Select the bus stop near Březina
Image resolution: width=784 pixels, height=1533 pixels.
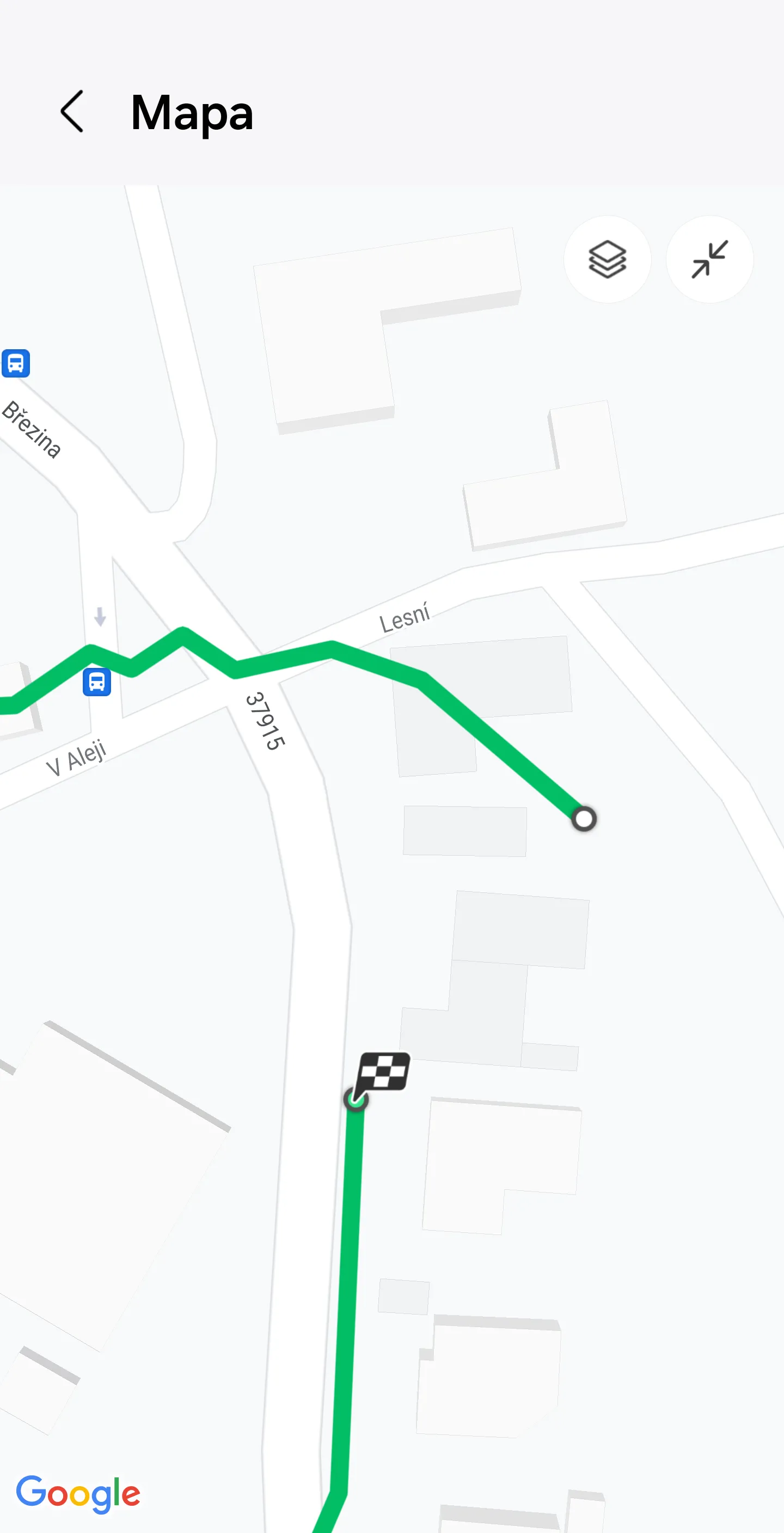[x=16, y=363]
